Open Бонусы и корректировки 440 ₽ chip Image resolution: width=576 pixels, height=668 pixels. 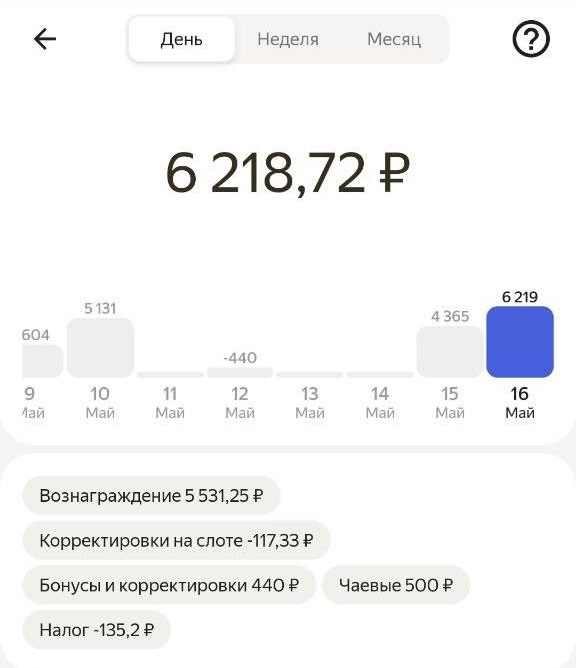[x=169, y=585]
